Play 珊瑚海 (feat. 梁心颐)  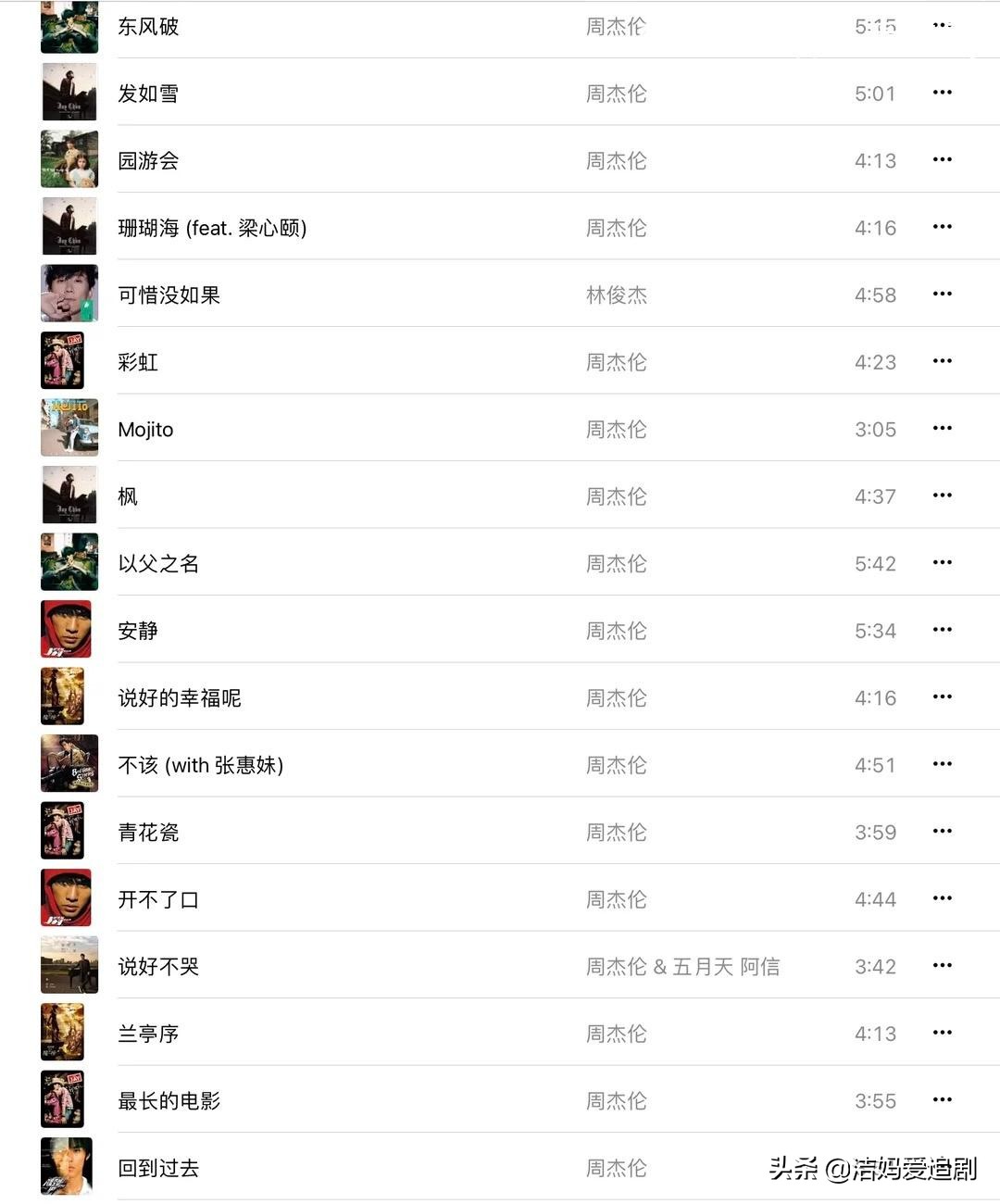pyautogui.click(x=212, y=228)
